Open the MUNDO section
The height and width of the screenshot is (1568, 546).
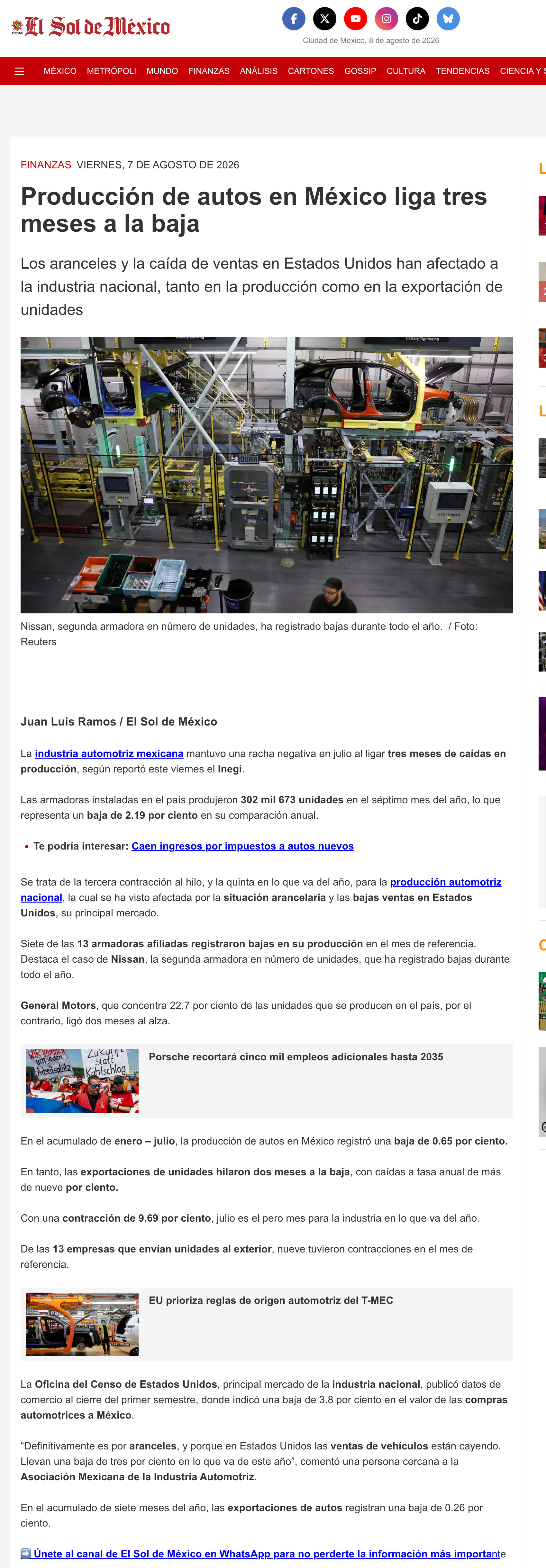click(x=162, y=71)
